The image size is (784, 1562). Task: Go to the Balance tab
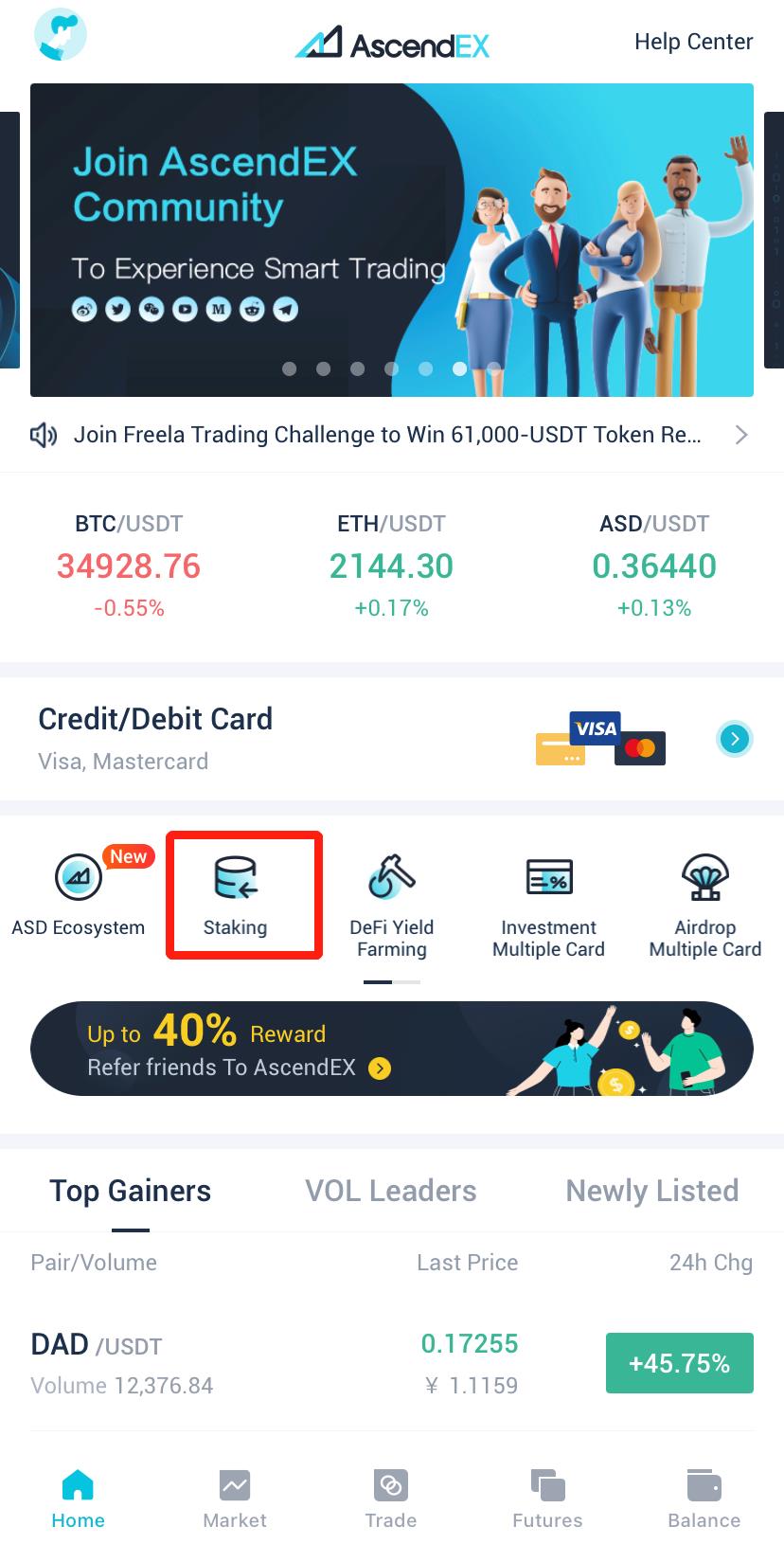704,1498
